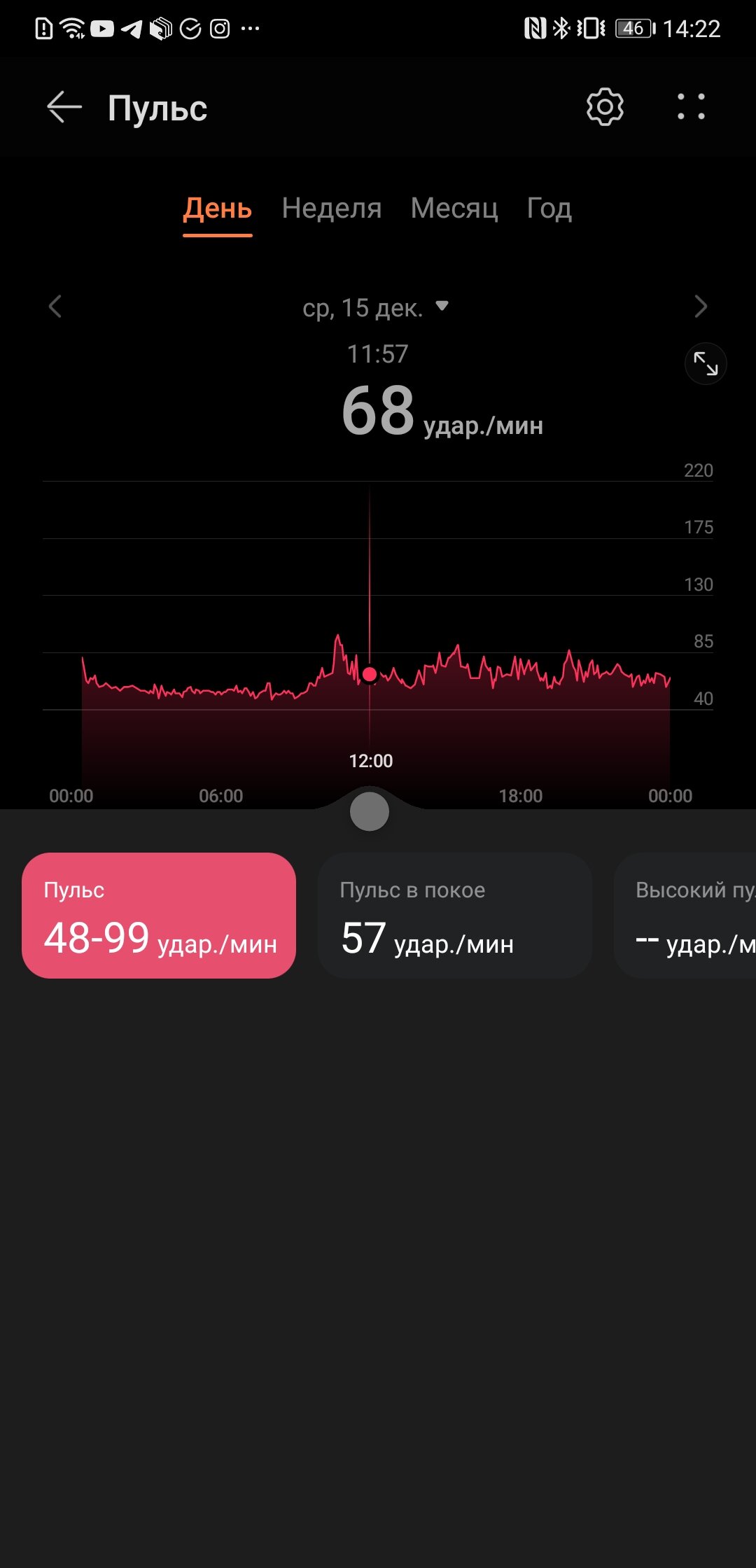This screenshot has width=756, height=1568.
Task: Select the Пульс 48-99 card
Action: (159, 916)
